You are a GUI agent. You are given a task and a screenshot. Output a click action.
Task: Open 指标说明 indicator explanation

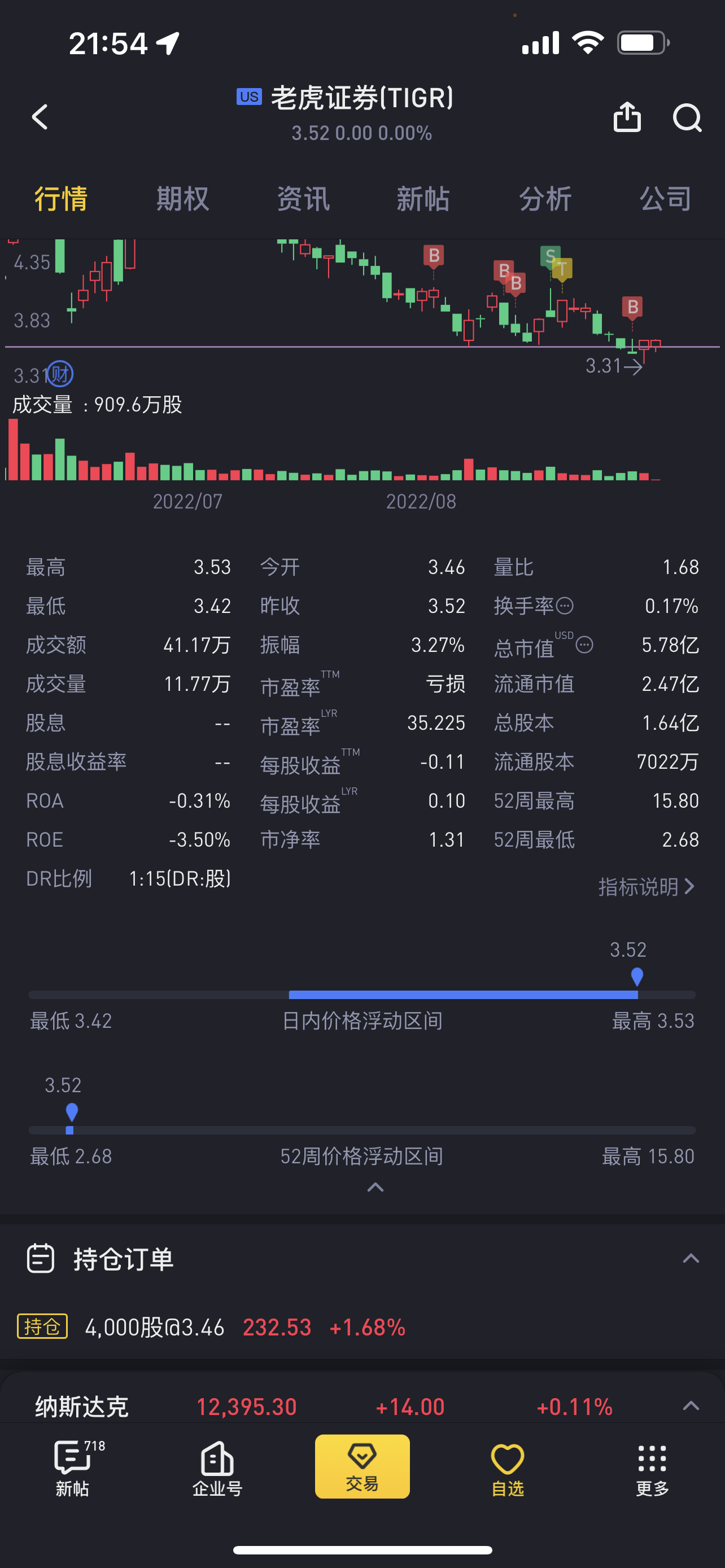[x=647, y=887]
